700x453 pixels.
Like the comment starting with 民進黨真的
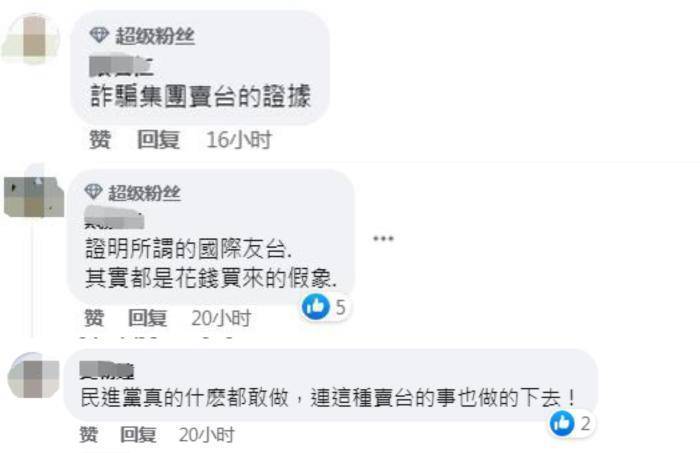pyautogui.click(x=88, y=435)
